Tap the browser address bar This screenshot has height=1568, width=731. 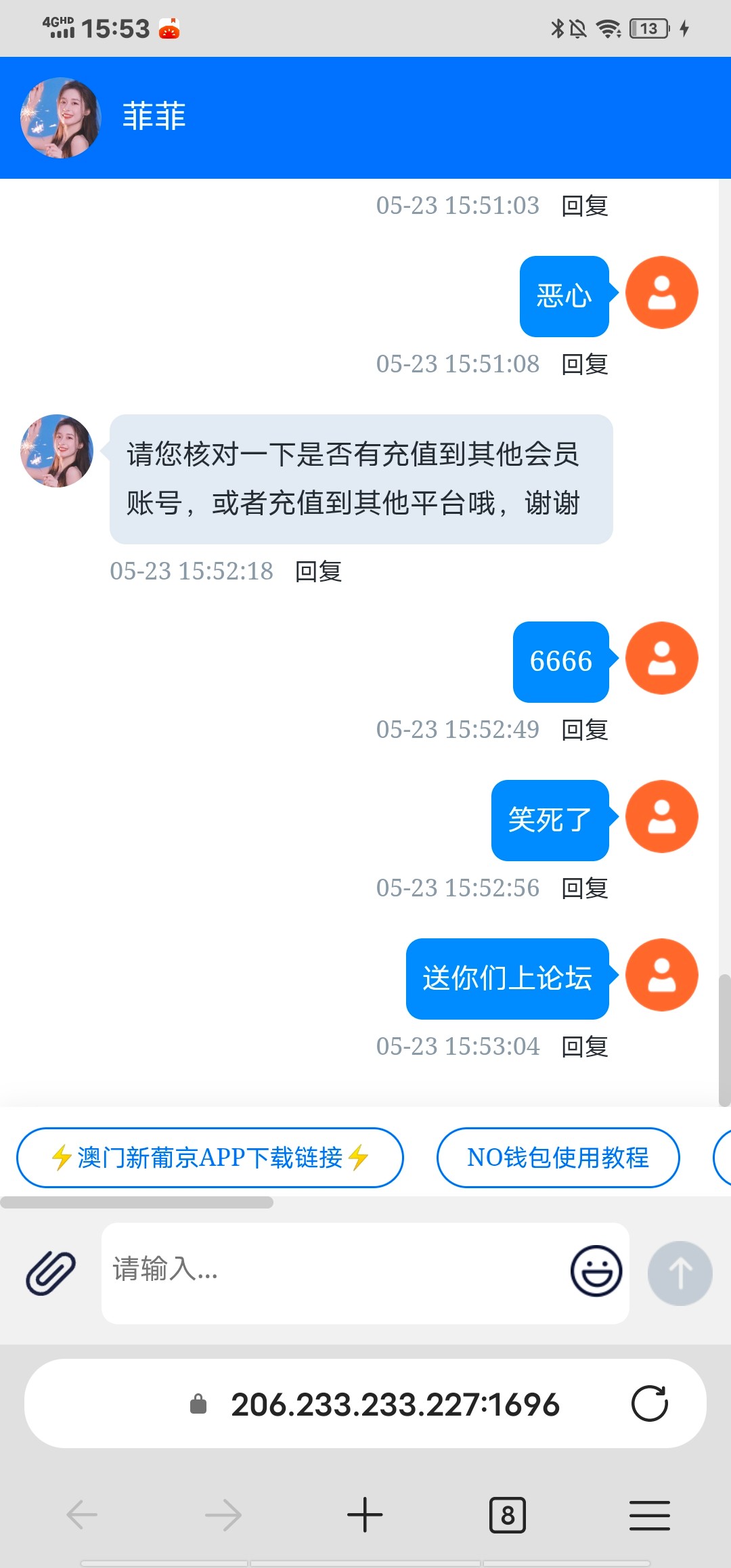click(395, 1404)
